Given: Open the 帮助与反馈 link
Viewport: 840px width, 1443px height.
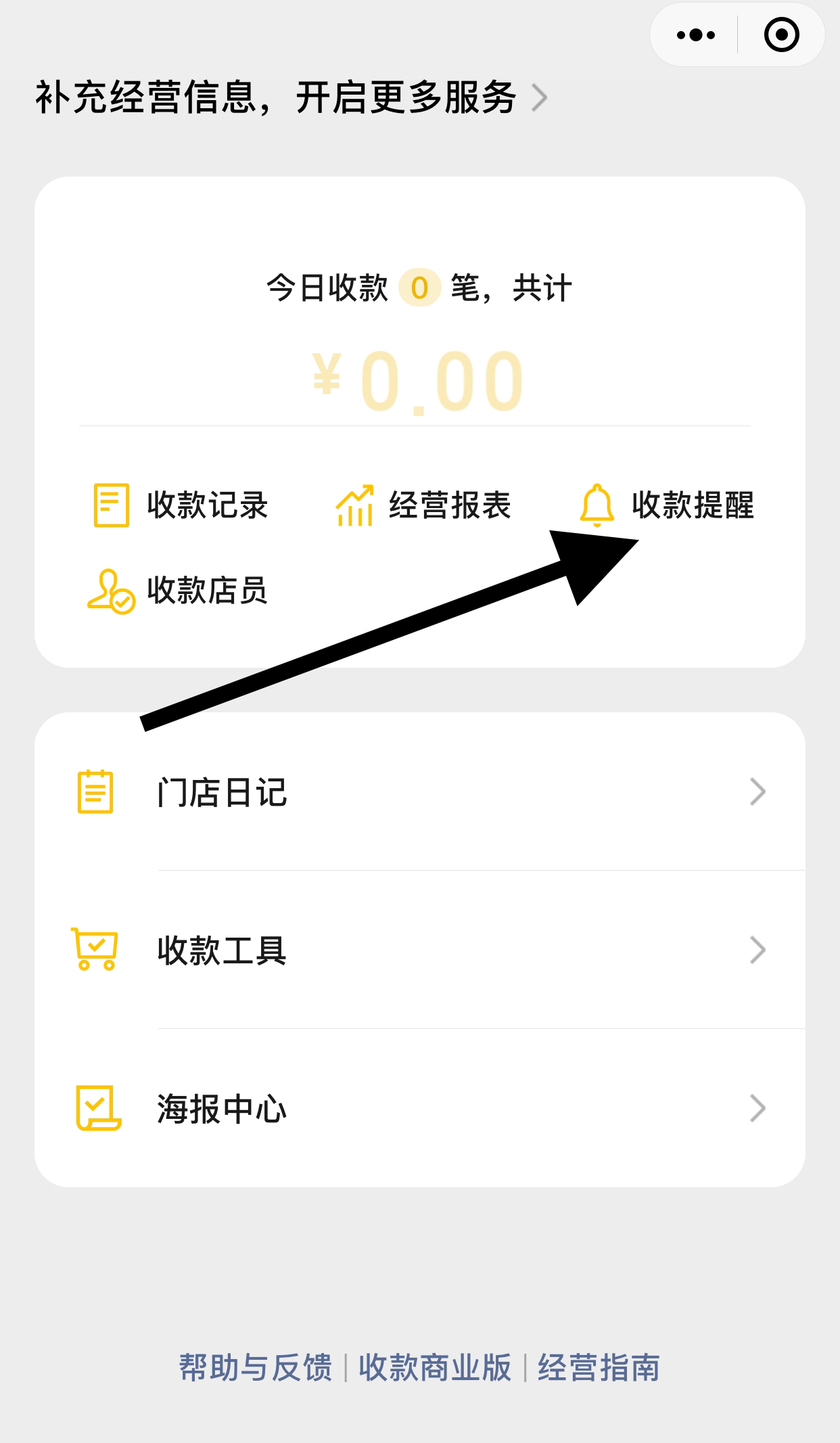Looking at the screenshot, I should pyautogui.click(x=256, y=1367).
